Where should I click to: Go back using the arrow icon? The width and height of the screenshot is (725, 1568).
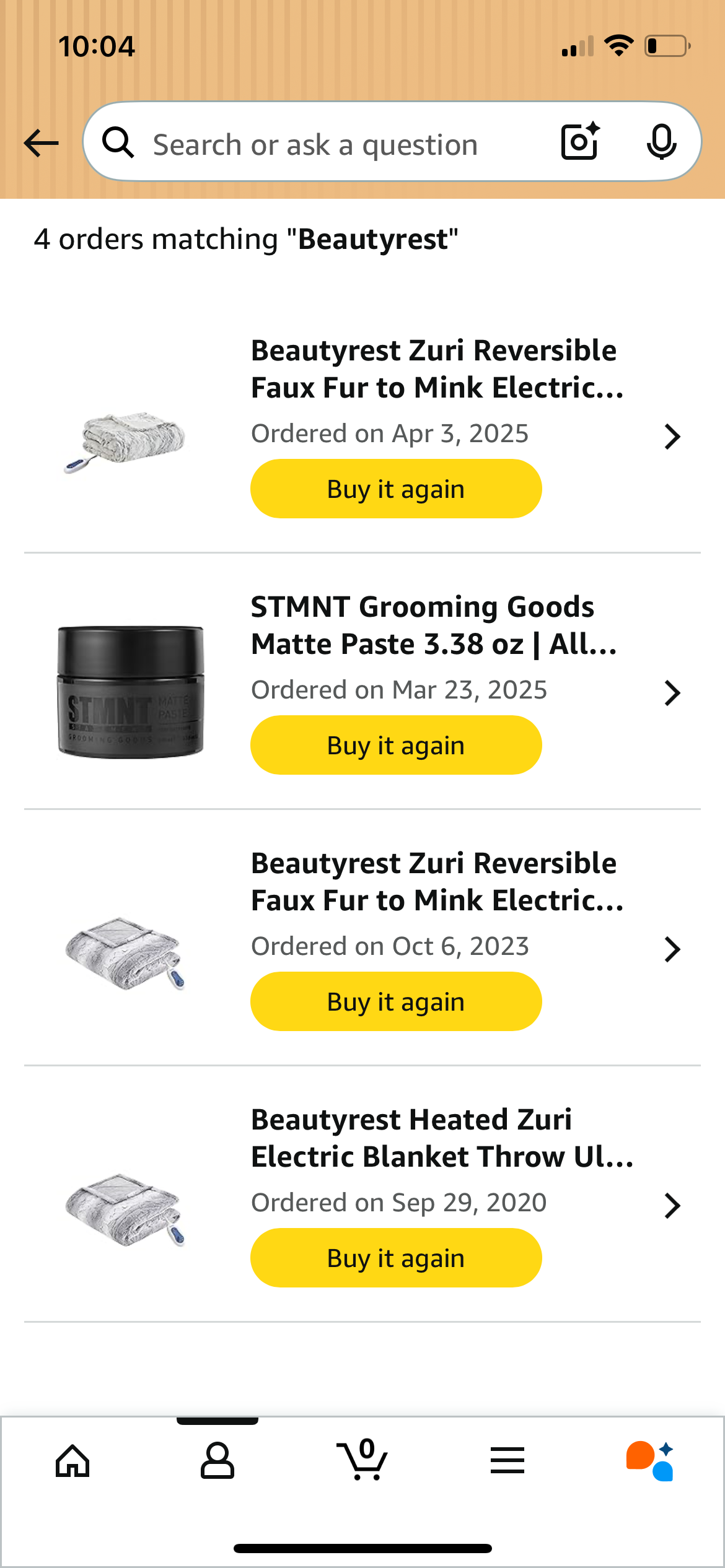[42, 144]
